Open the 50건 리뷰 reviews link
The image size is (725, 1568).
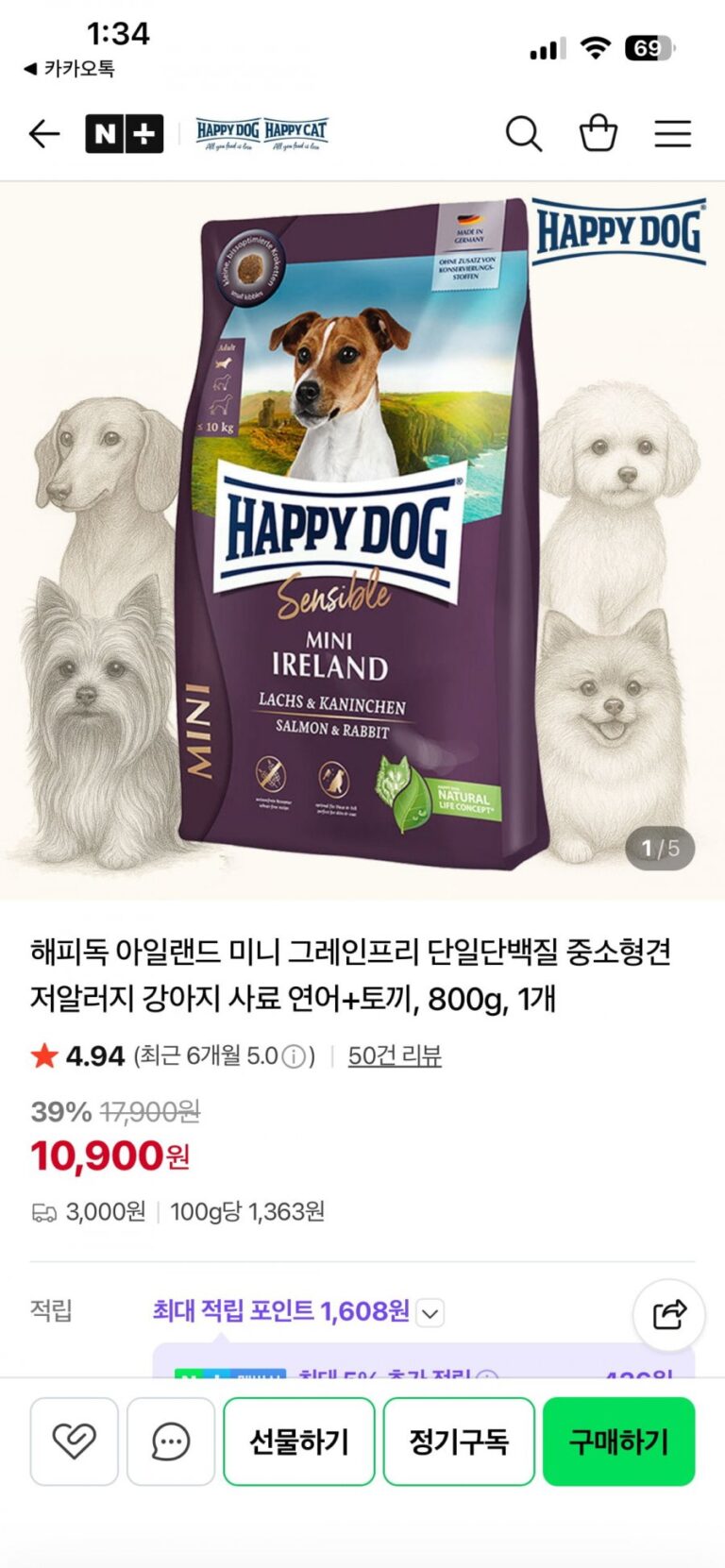395,1056
